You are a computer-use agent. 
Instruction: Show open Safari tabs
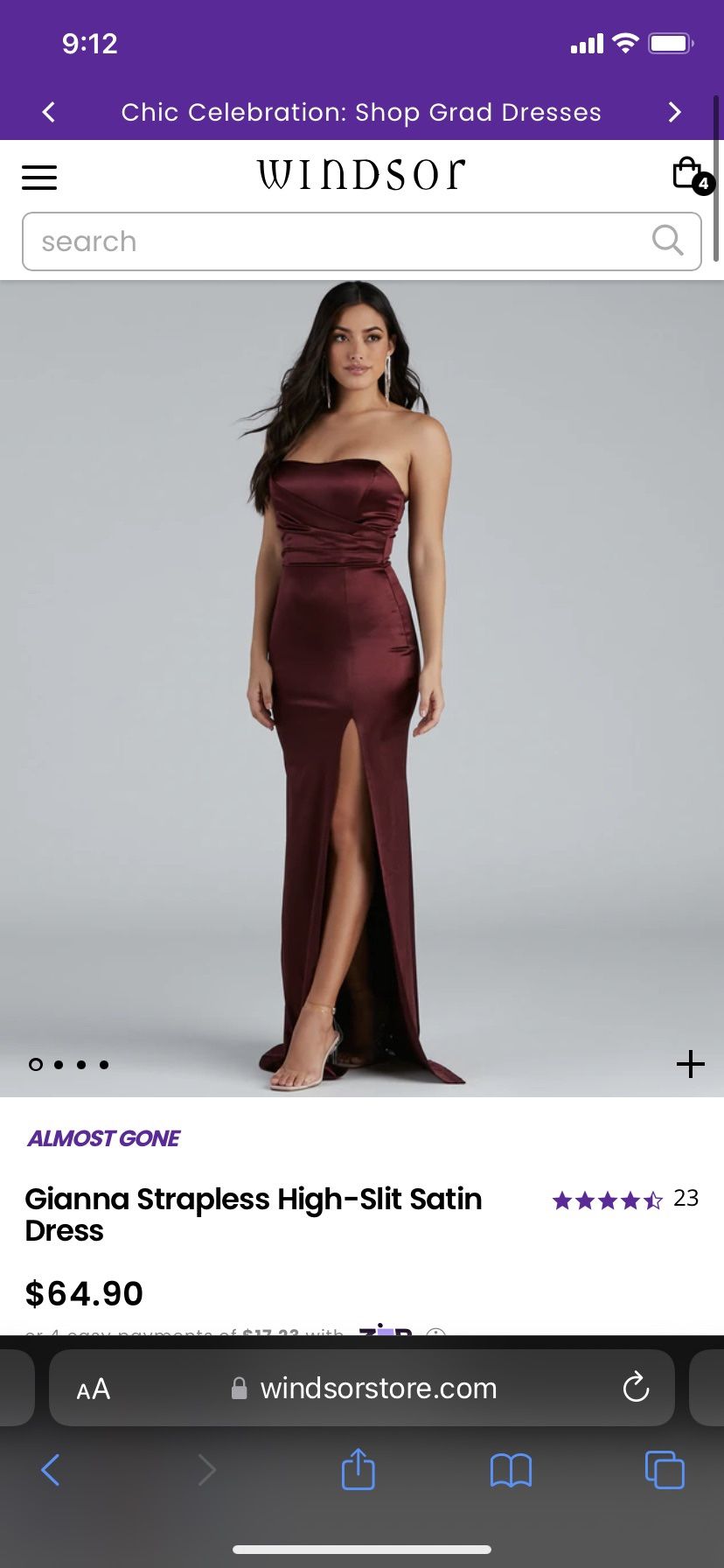click(x=665, y=1470)
